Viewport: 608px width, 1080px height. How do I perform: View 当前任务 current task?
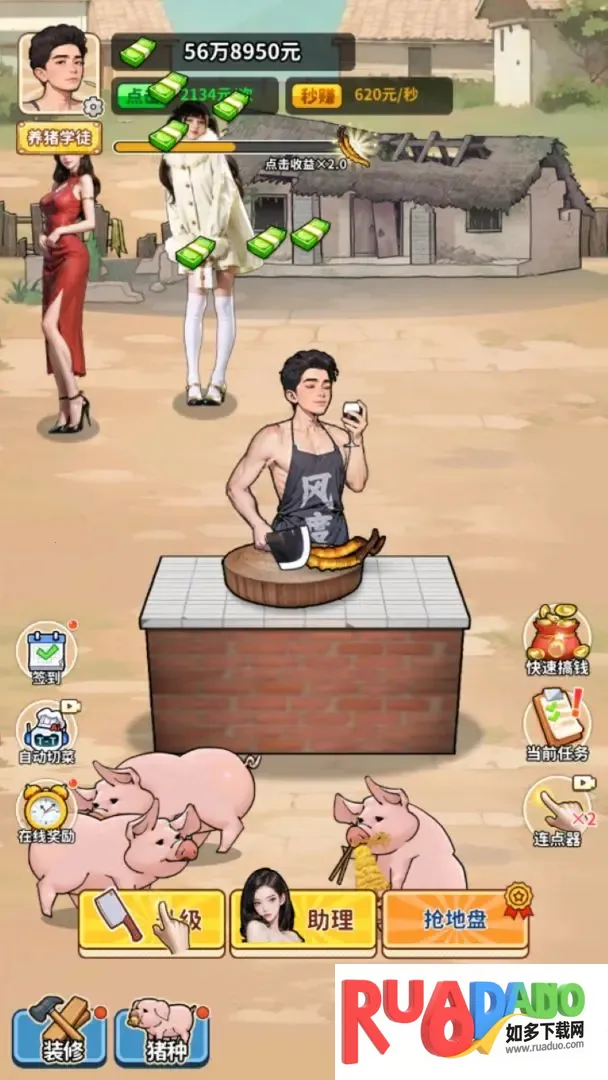[x=557, y=725]
